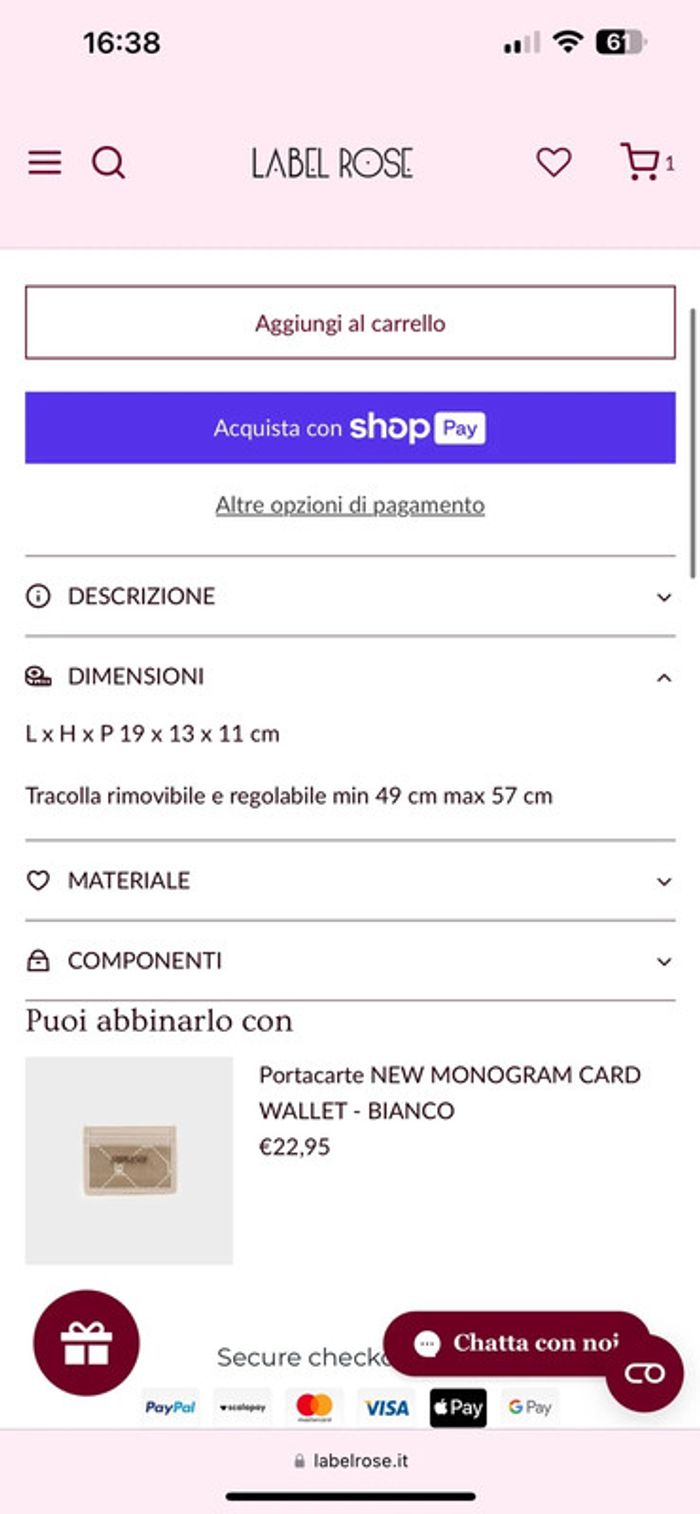
Task: Open the search icon
Action: [x=108, y=162]
